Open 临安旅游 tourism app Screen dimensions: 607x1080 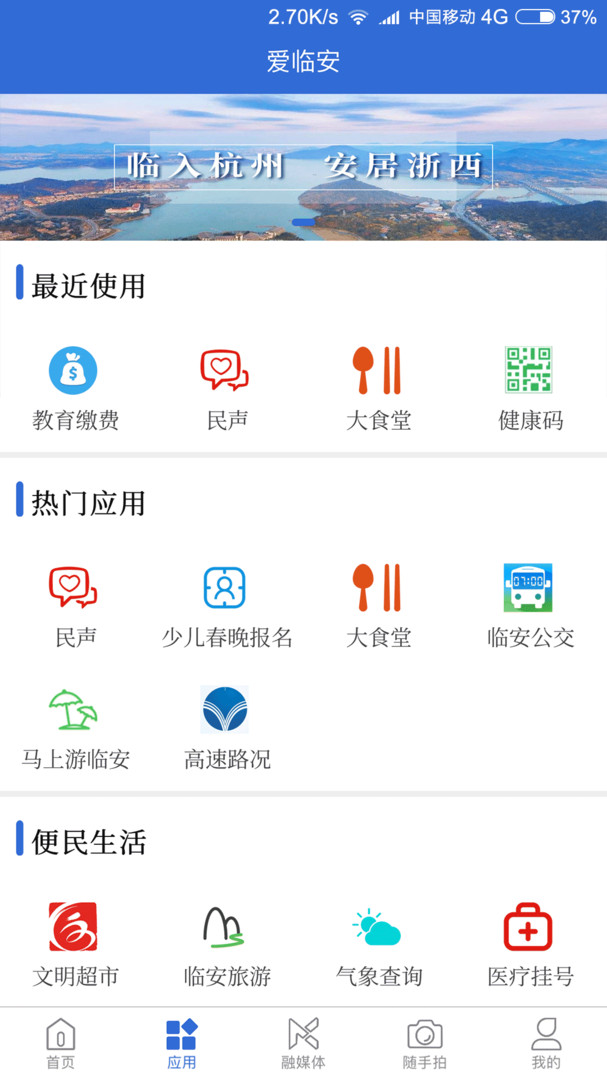click(x=227, y=945)
